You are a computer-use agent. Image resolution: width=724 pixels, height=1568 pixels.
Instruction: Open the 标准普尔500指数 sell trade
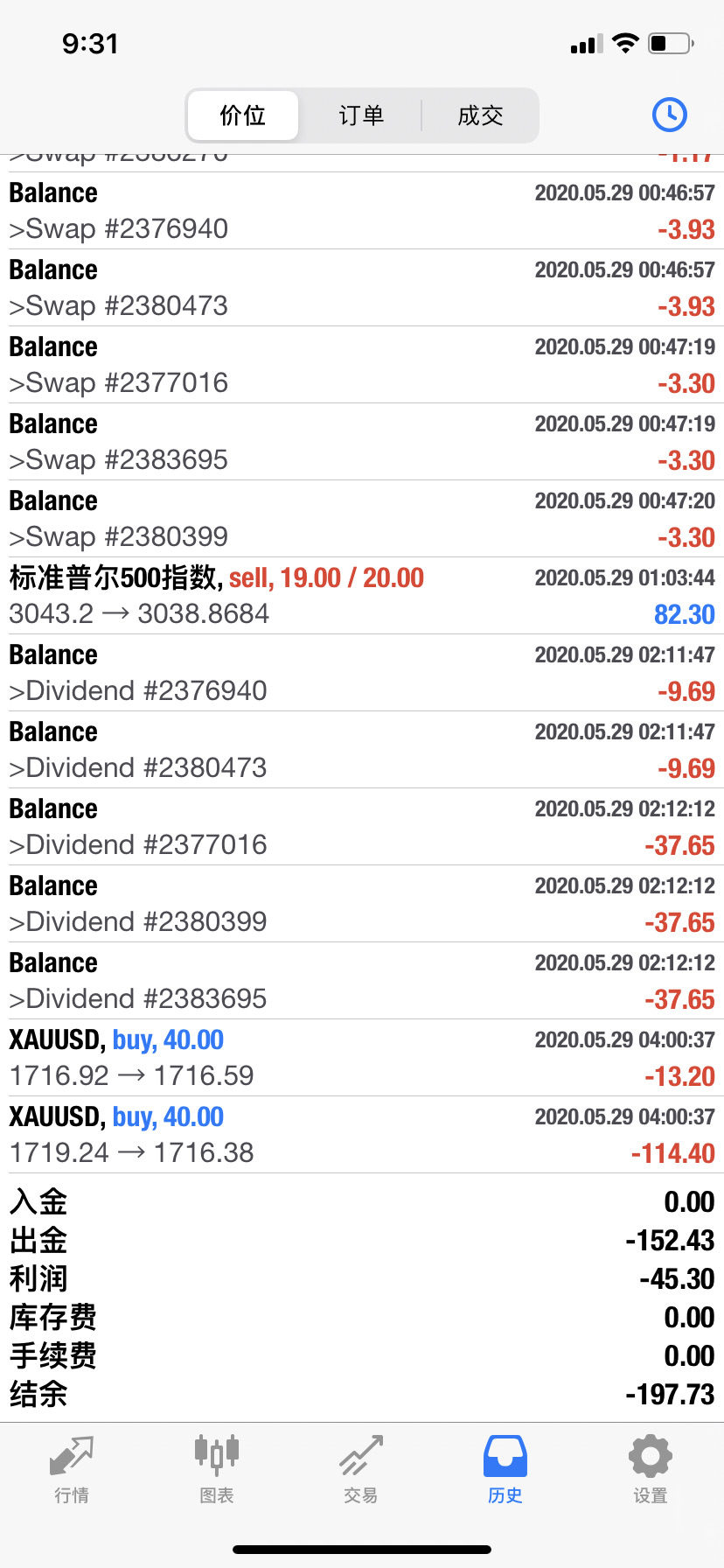click(362, 596)
